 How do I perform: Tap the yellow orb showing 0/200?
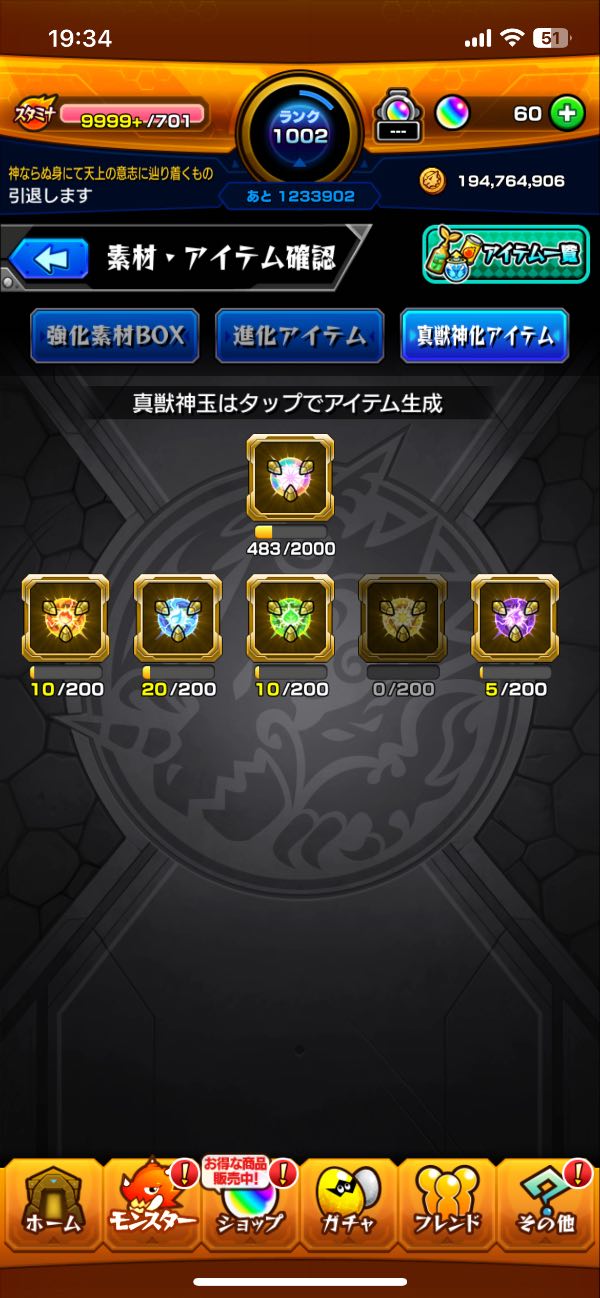pos(402,618)
